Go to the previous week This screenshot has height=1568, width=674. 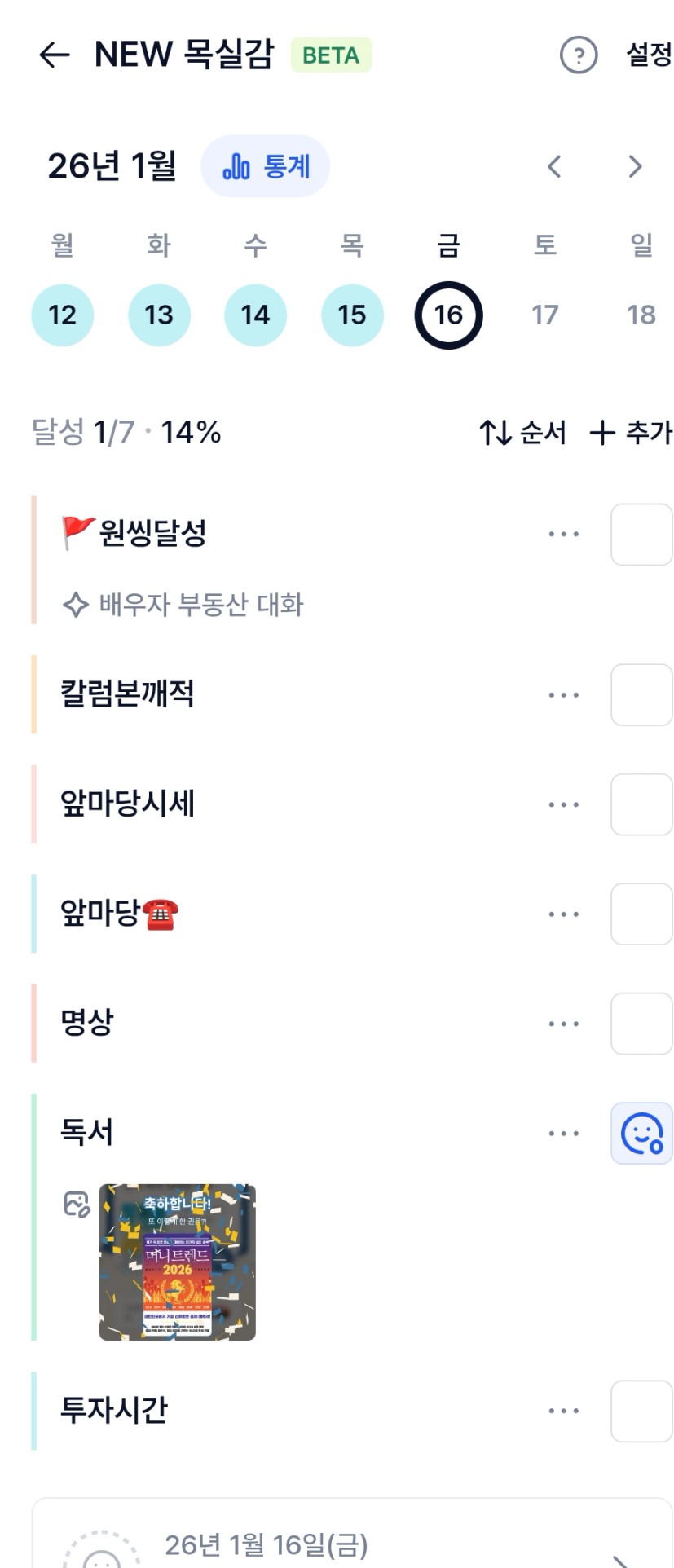tap(554, 166)
